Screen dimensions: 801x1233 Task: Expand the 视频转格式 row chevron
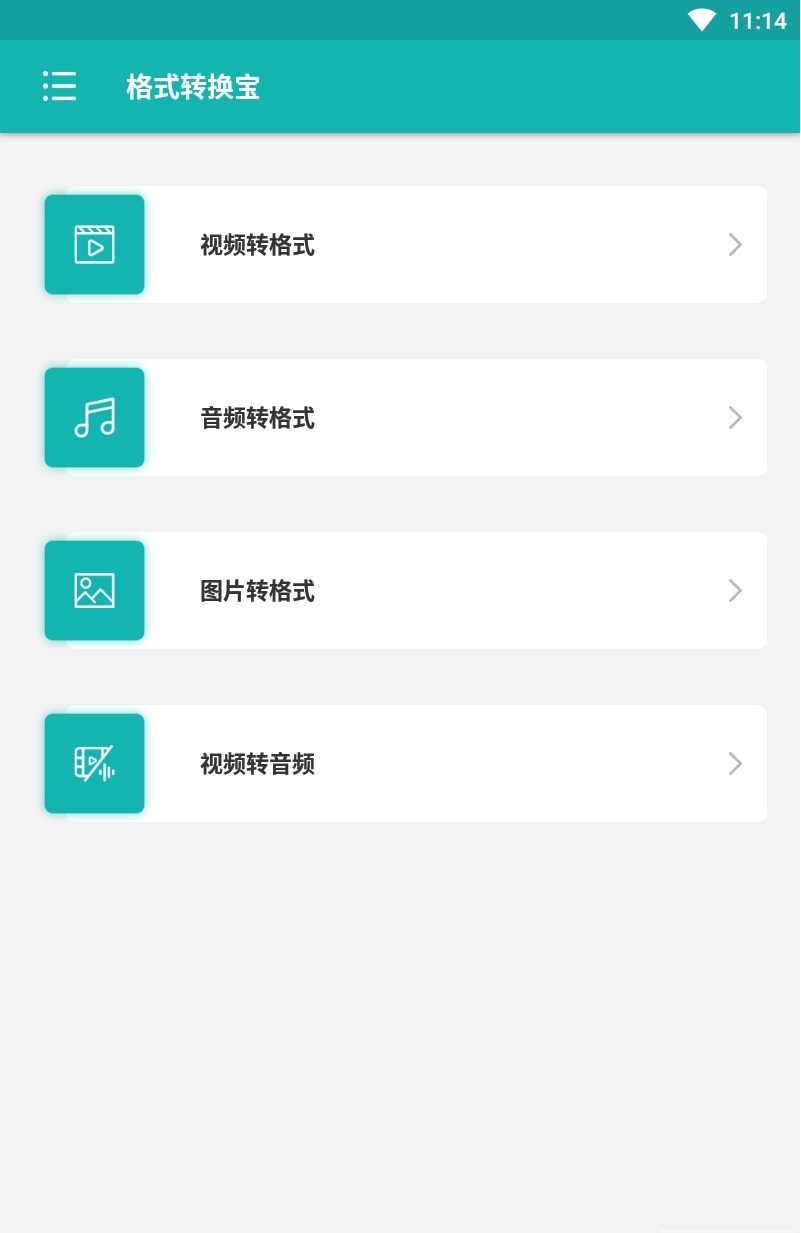coord(735,244)
